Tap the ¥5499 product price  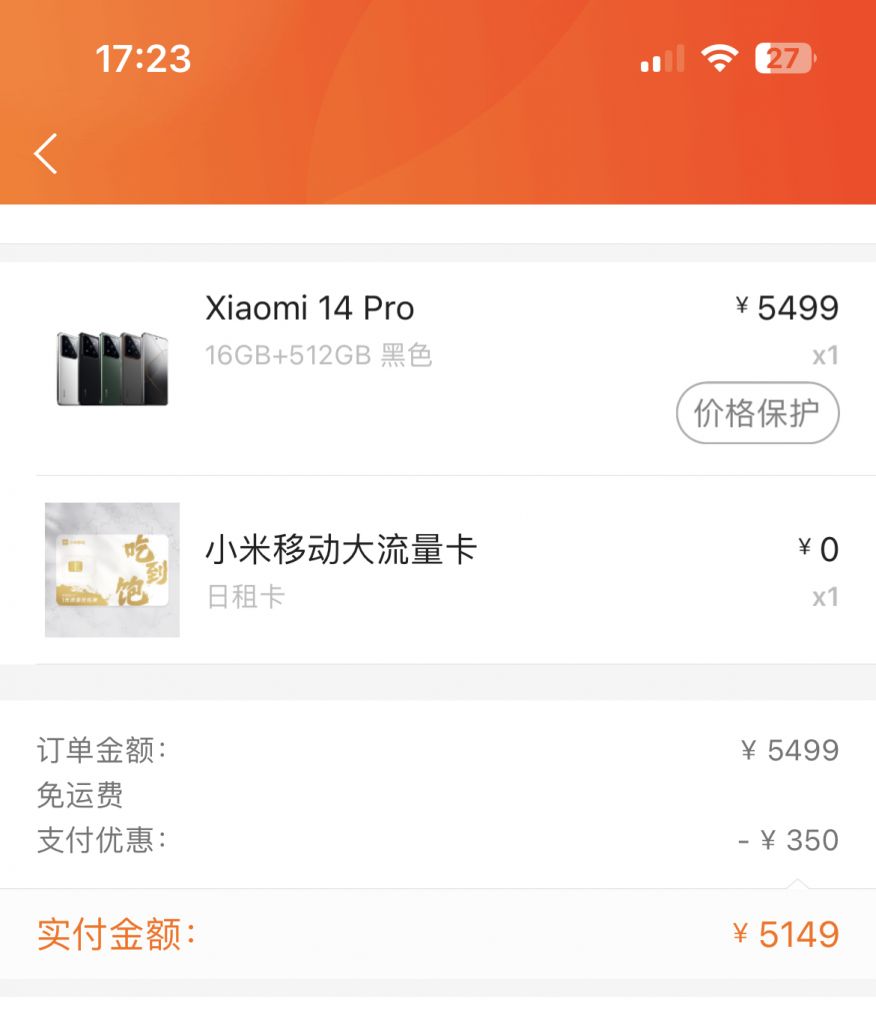[x=786, y=308]
